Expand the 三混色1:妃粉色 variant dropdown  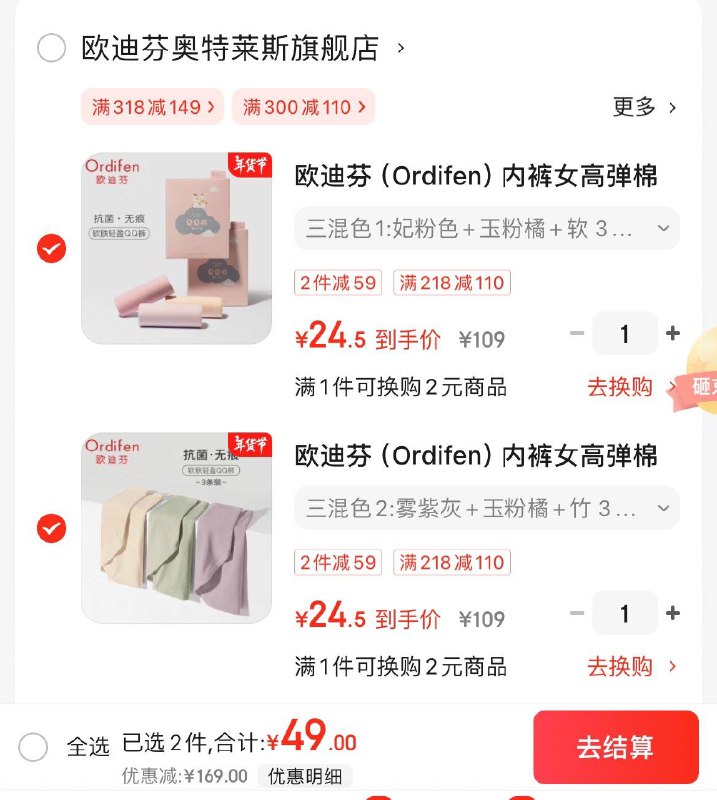click(486, 229)
